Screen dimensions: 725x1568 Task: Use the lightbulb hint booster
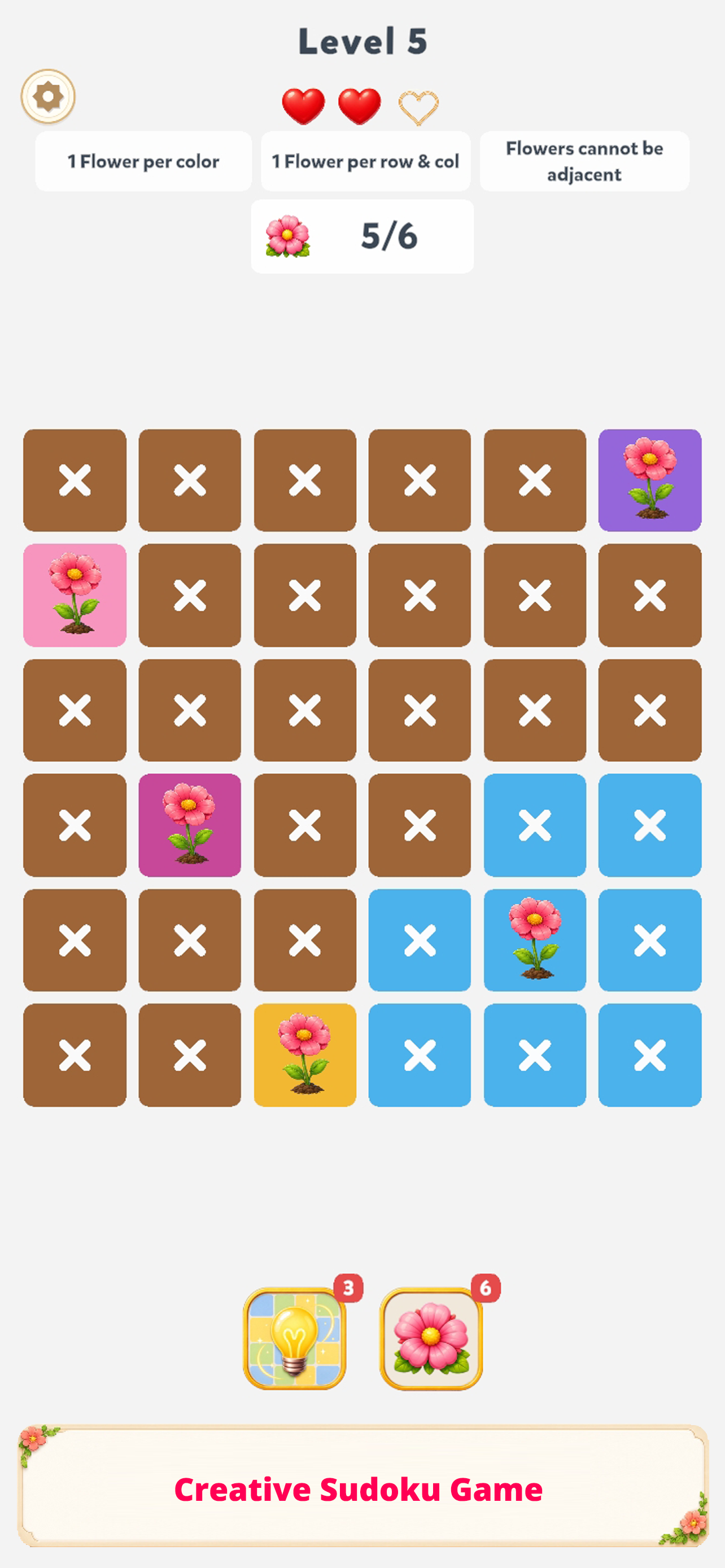pyautogui.click(x=295, y=1338)
